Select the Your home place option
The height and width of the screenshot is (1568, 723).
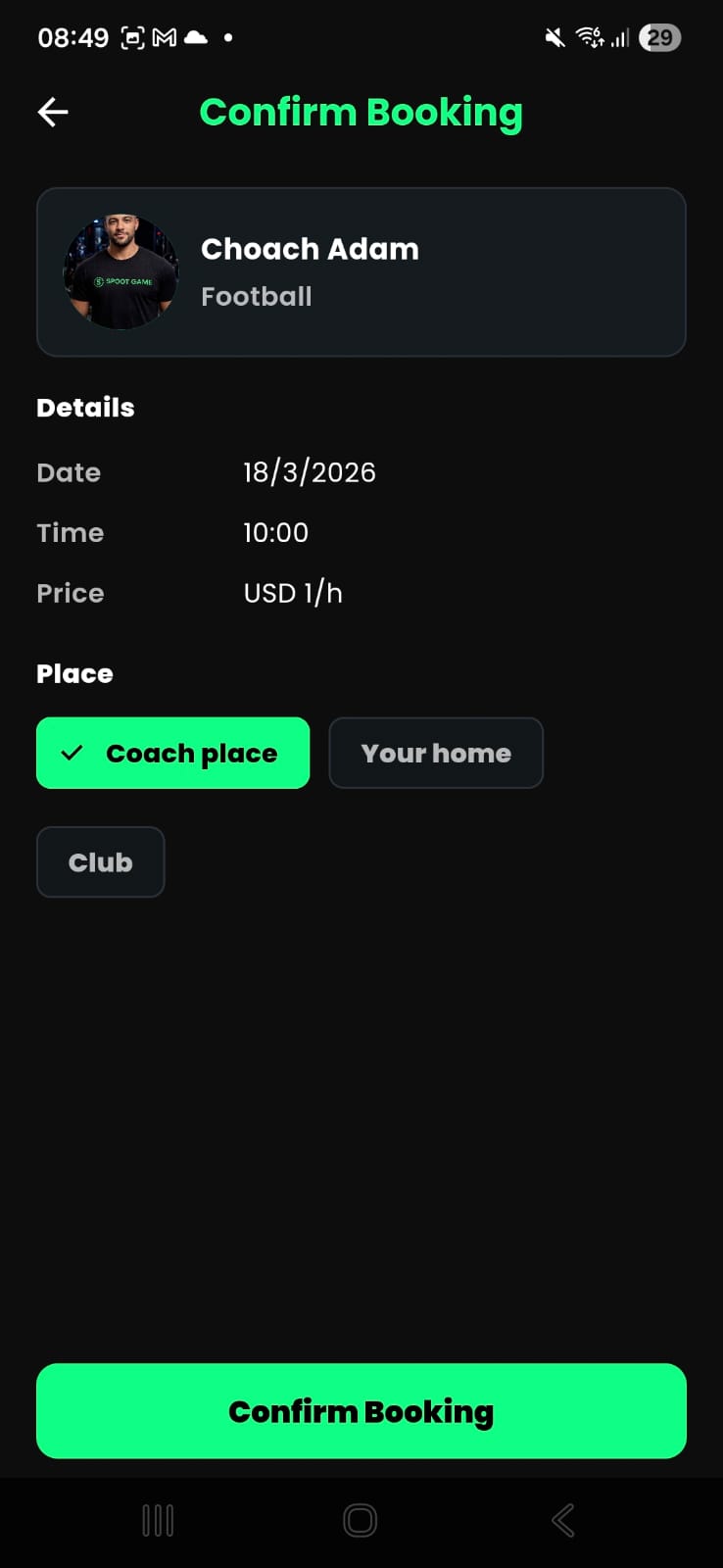point(436,753)
